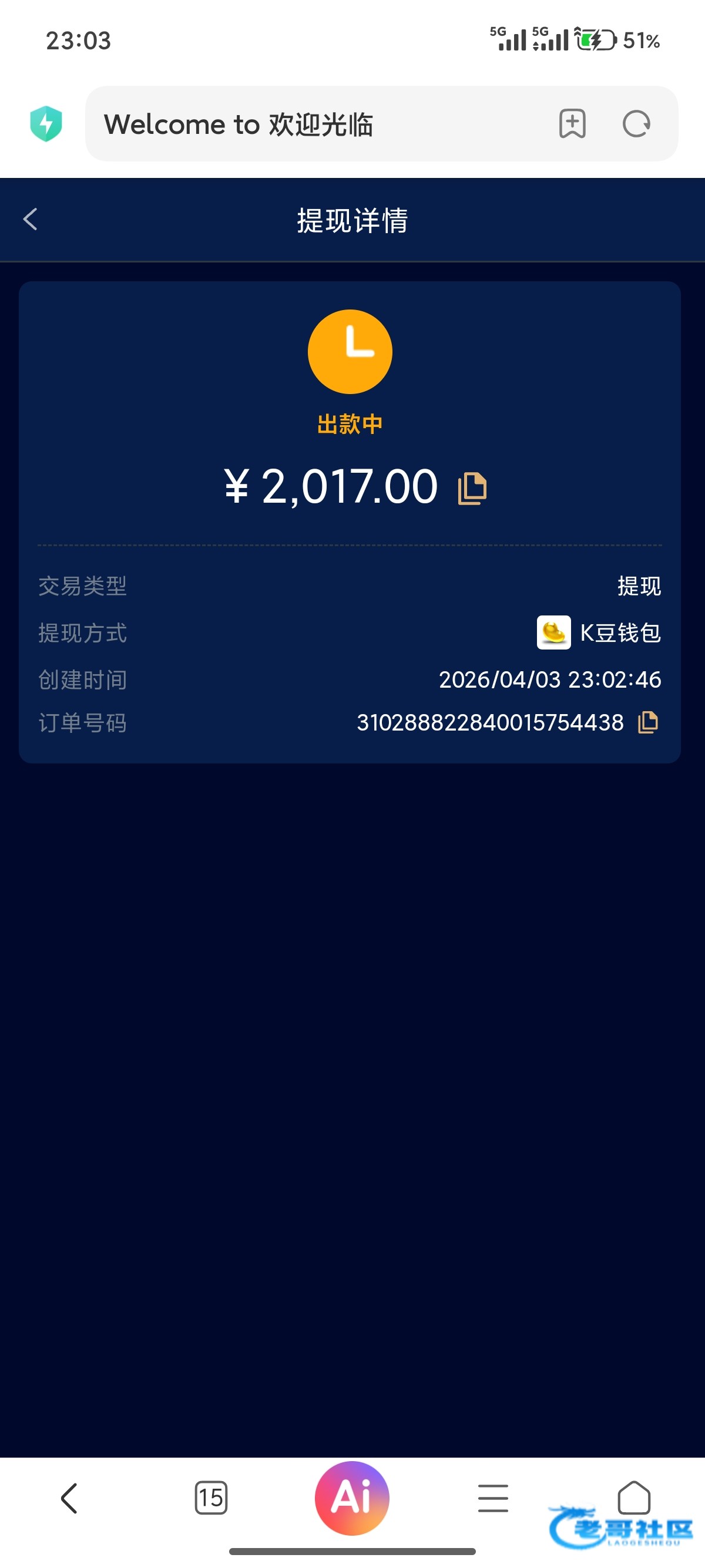
Task: Open the browser security shield icon
Action: 46,123
